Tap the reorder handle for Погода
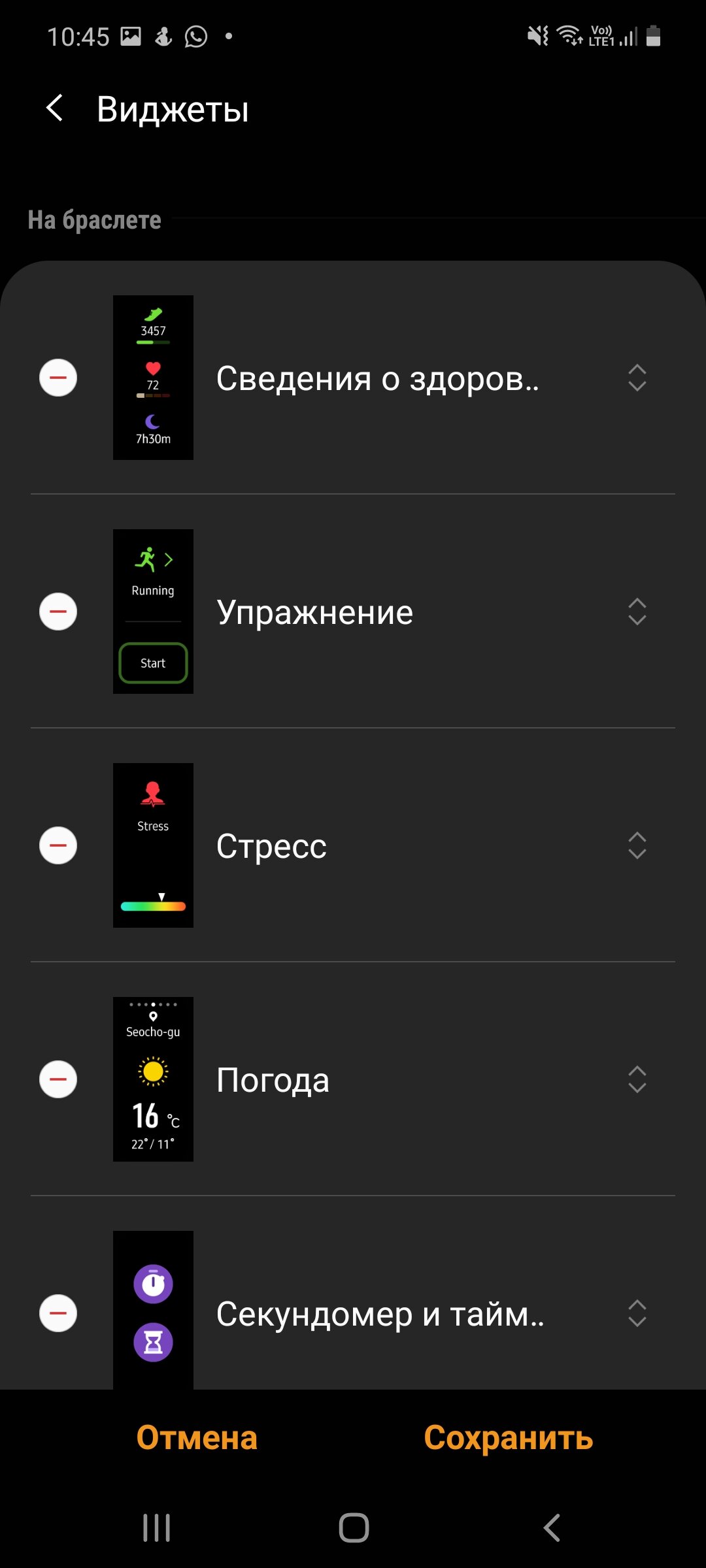 [x=637, y=1079]
